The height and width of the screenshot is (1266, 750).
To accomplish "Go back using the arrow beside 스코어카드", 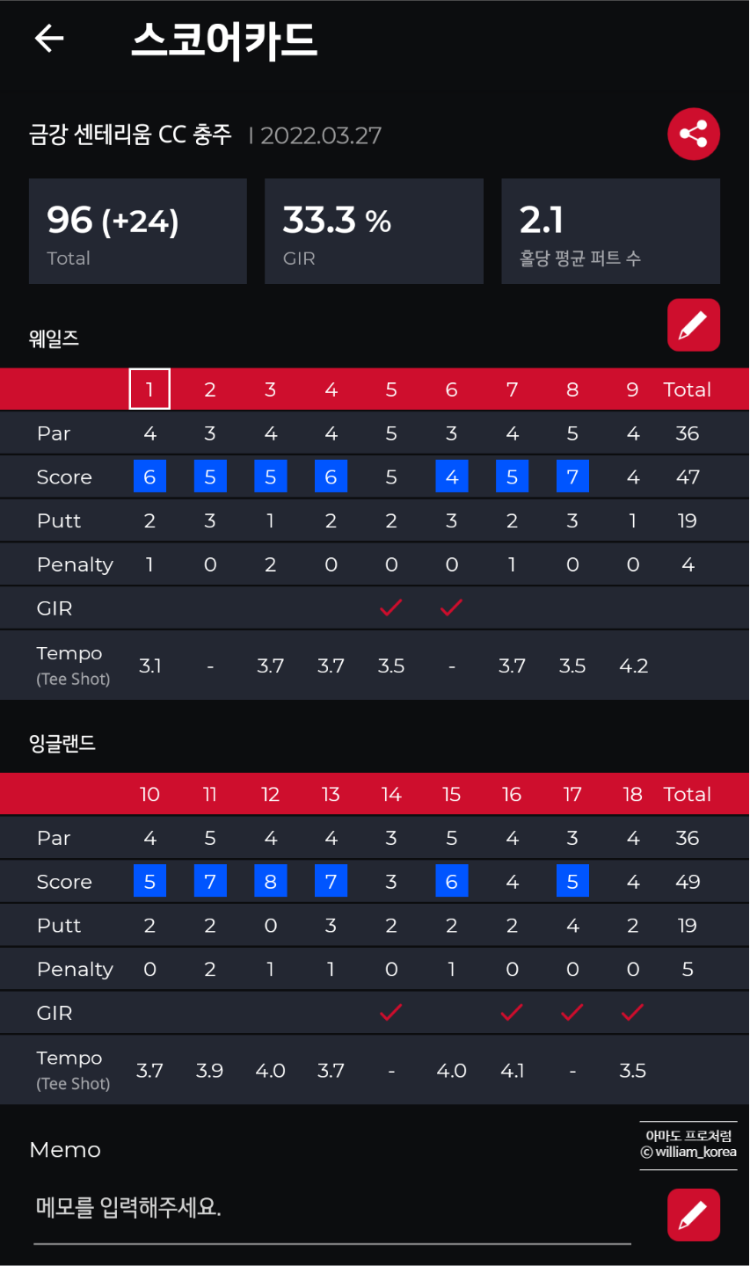I will coord(48,39).
